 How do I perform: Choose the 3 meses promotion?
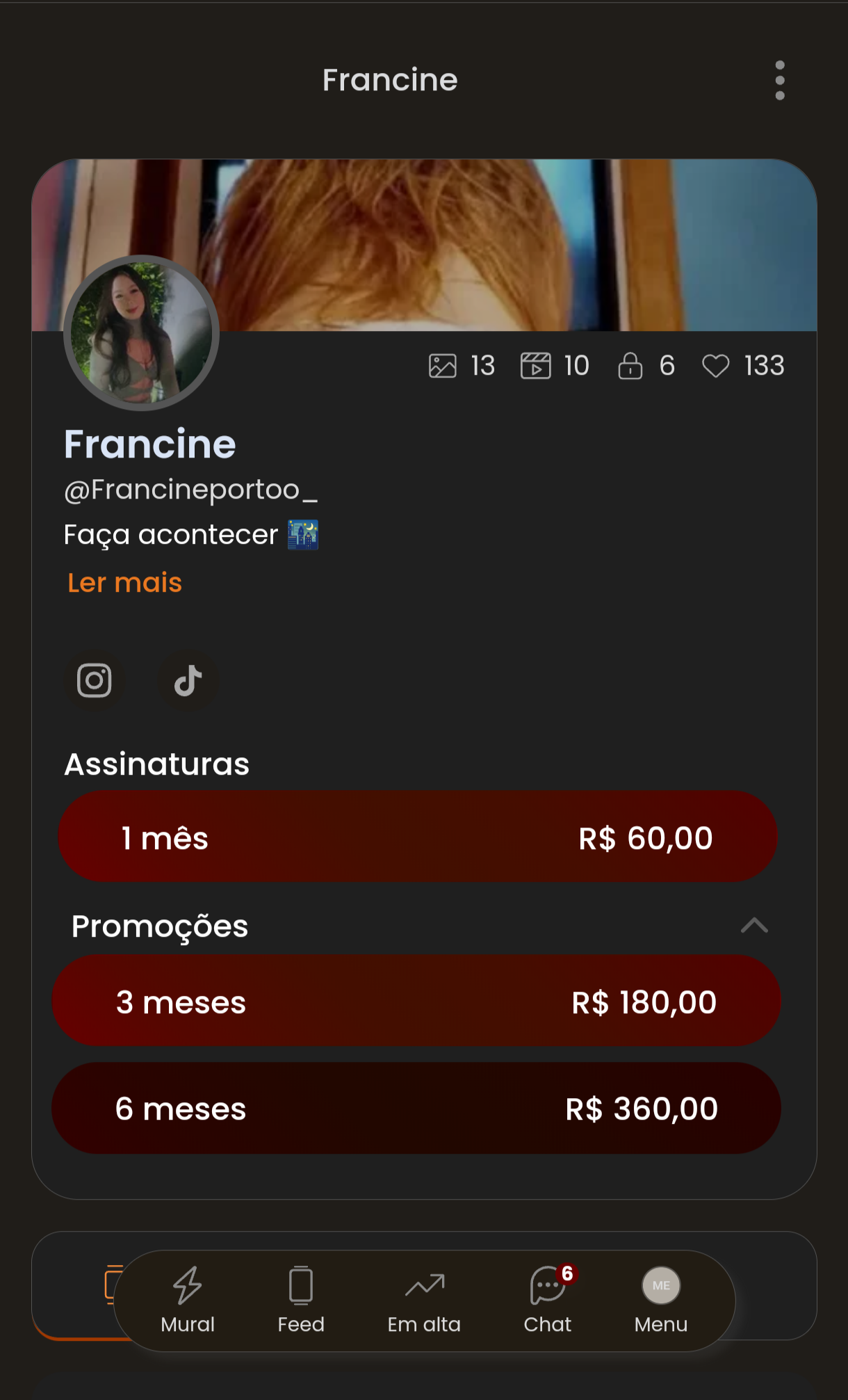(x=417, y=1001)
